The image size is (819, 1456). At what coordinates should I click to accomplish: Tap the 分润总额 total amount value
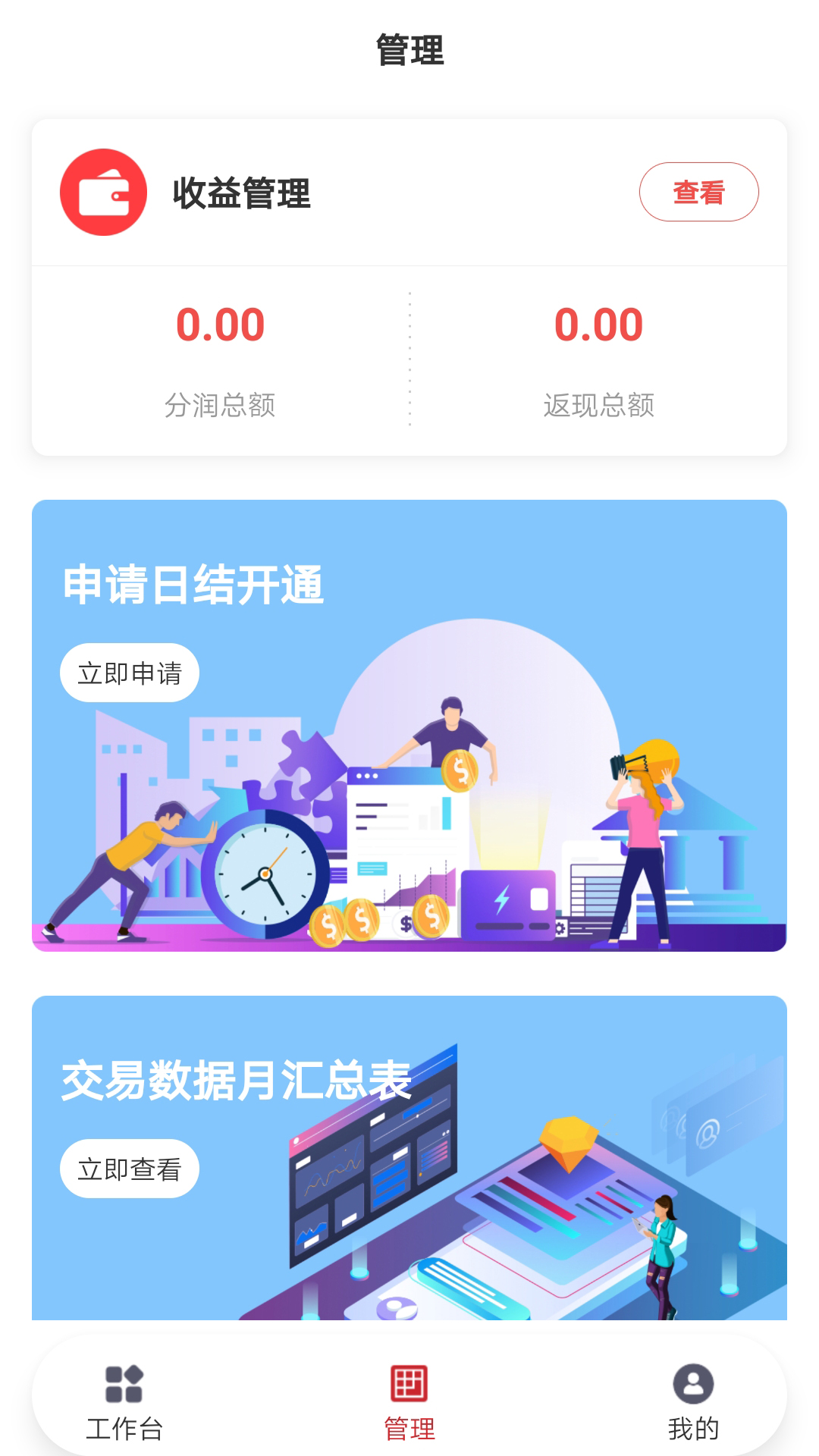[x=221, y=406]
